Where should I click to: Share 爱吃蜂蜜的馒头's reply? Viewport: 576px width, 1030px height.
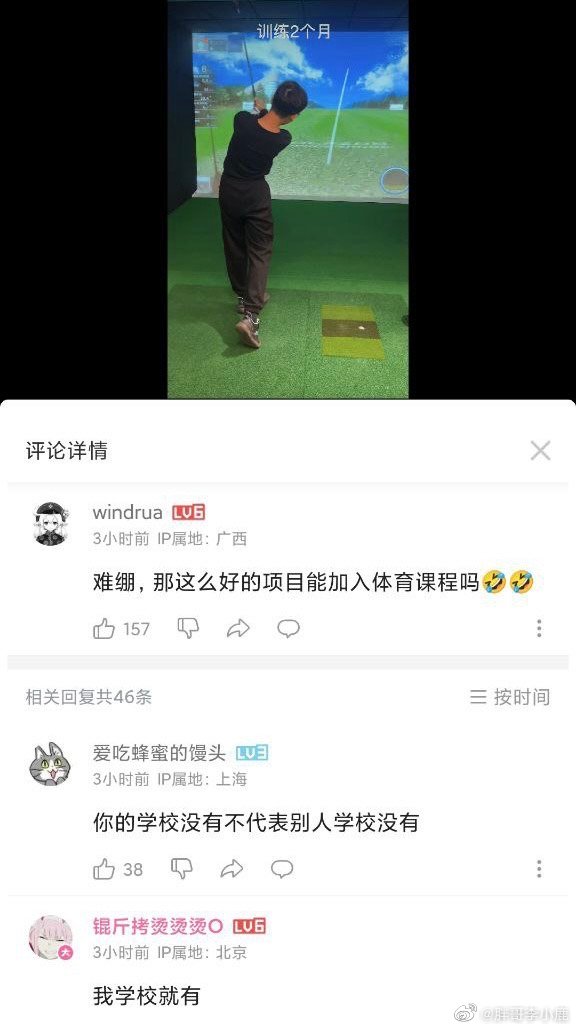(232, 869)
